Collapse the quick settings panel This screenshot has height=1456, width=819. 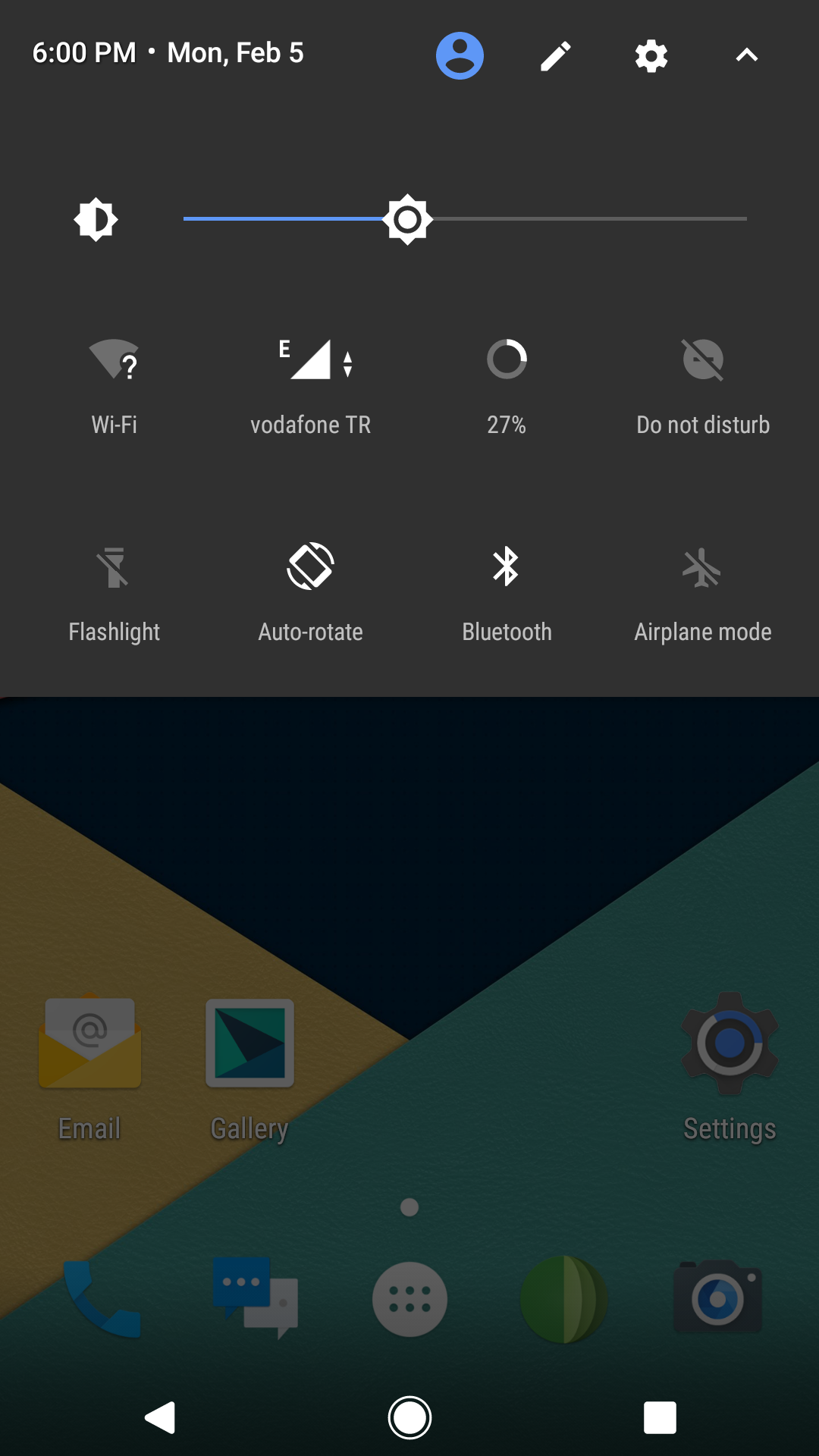pos(746,55)
